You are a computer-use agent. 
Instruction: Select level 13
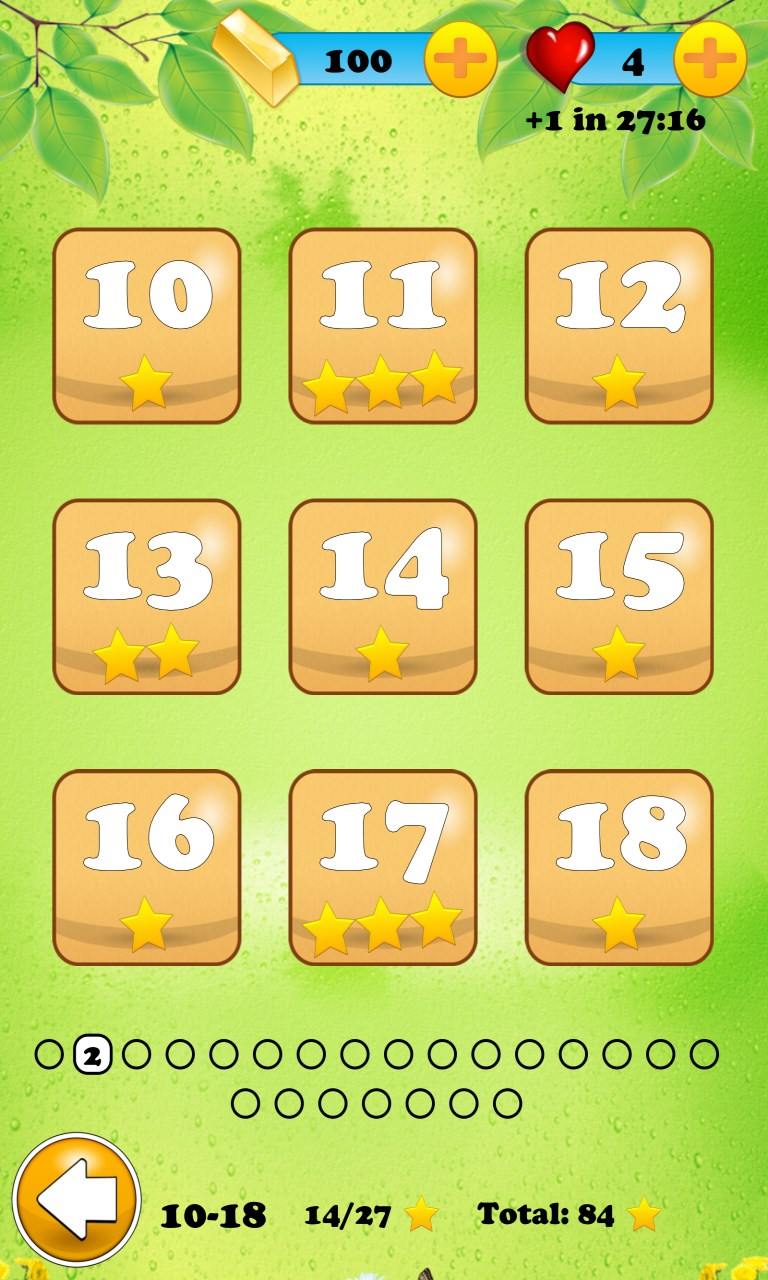click(x=147, y=596)
